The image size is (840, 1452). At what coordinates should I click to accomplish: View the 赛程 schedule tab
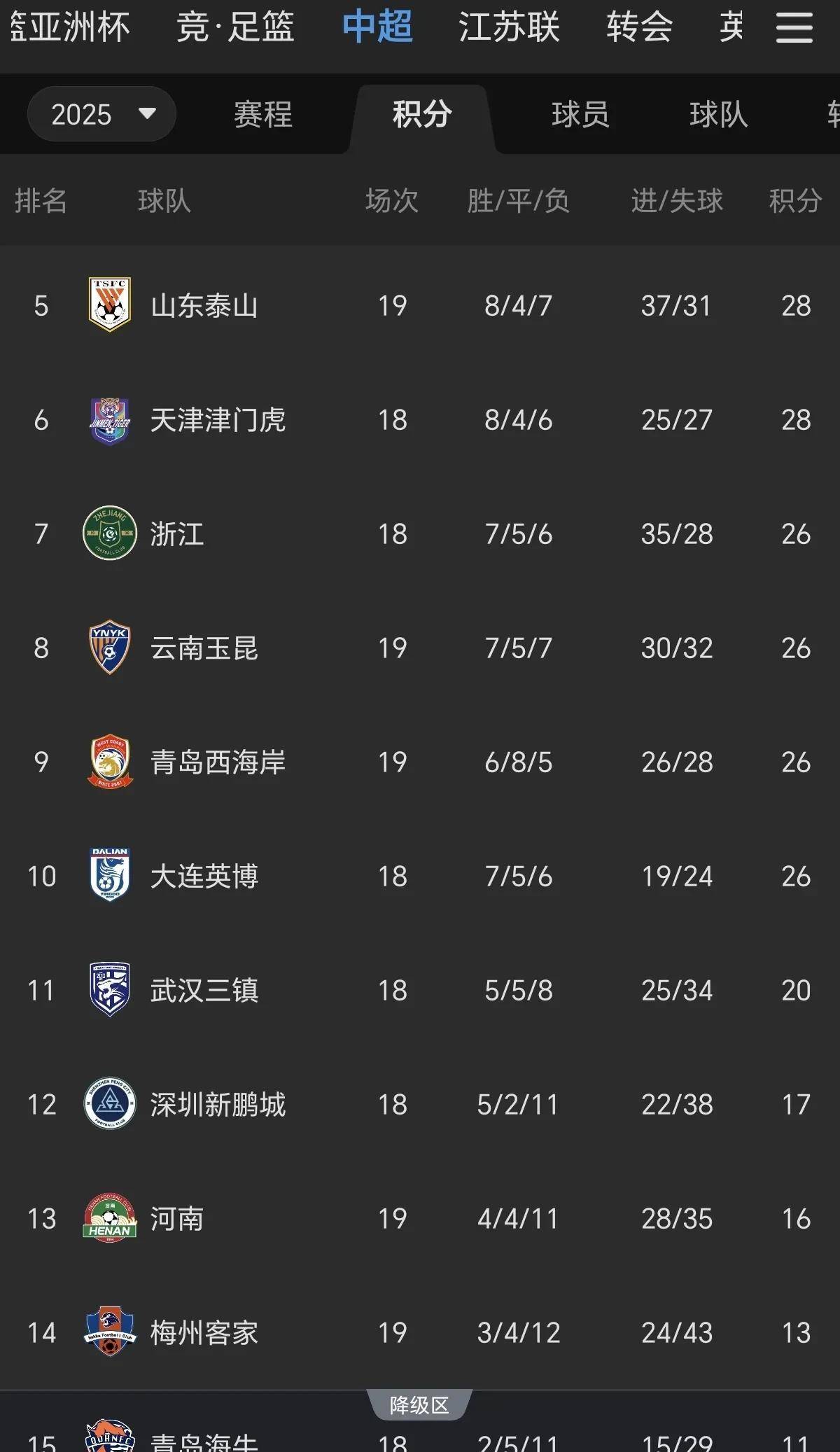262,114
